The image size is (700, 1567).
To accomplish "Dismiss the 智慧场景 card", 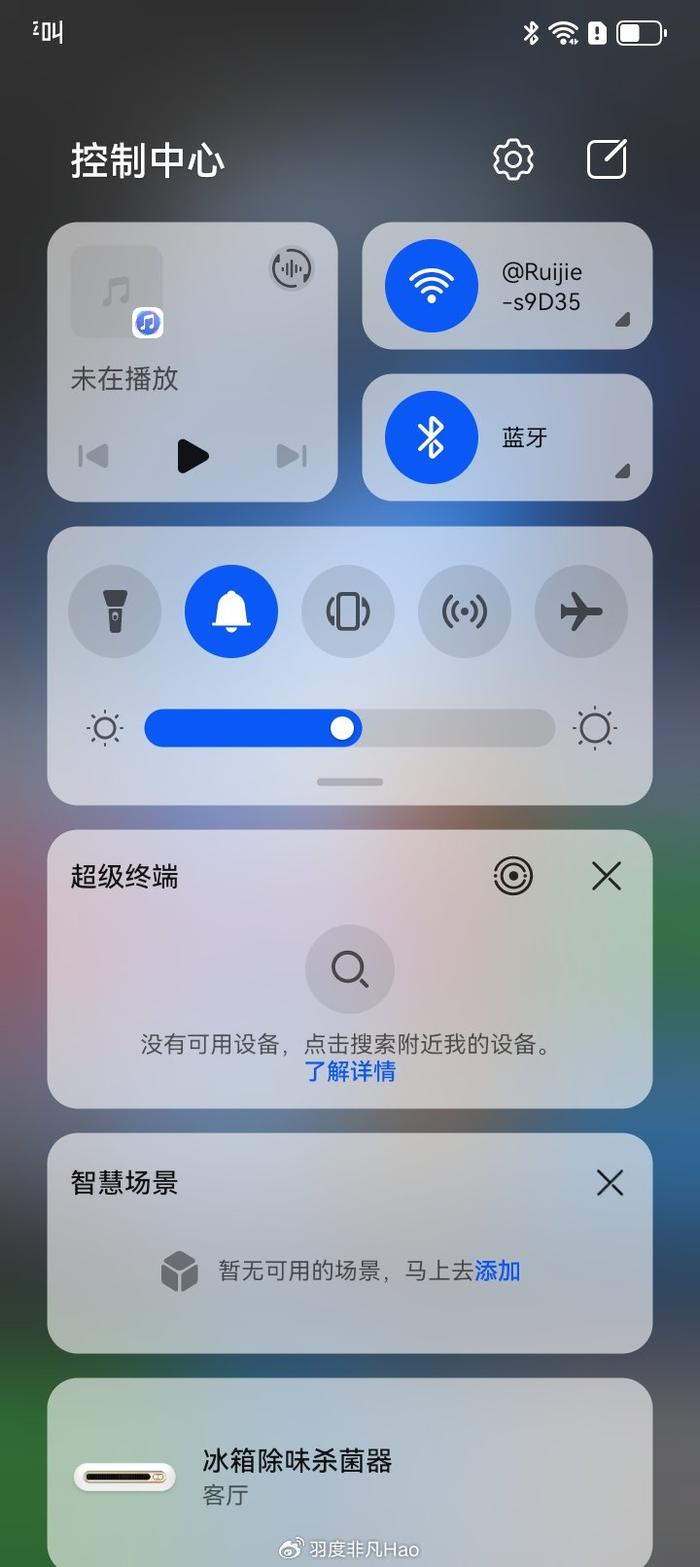I will 609,1183.
